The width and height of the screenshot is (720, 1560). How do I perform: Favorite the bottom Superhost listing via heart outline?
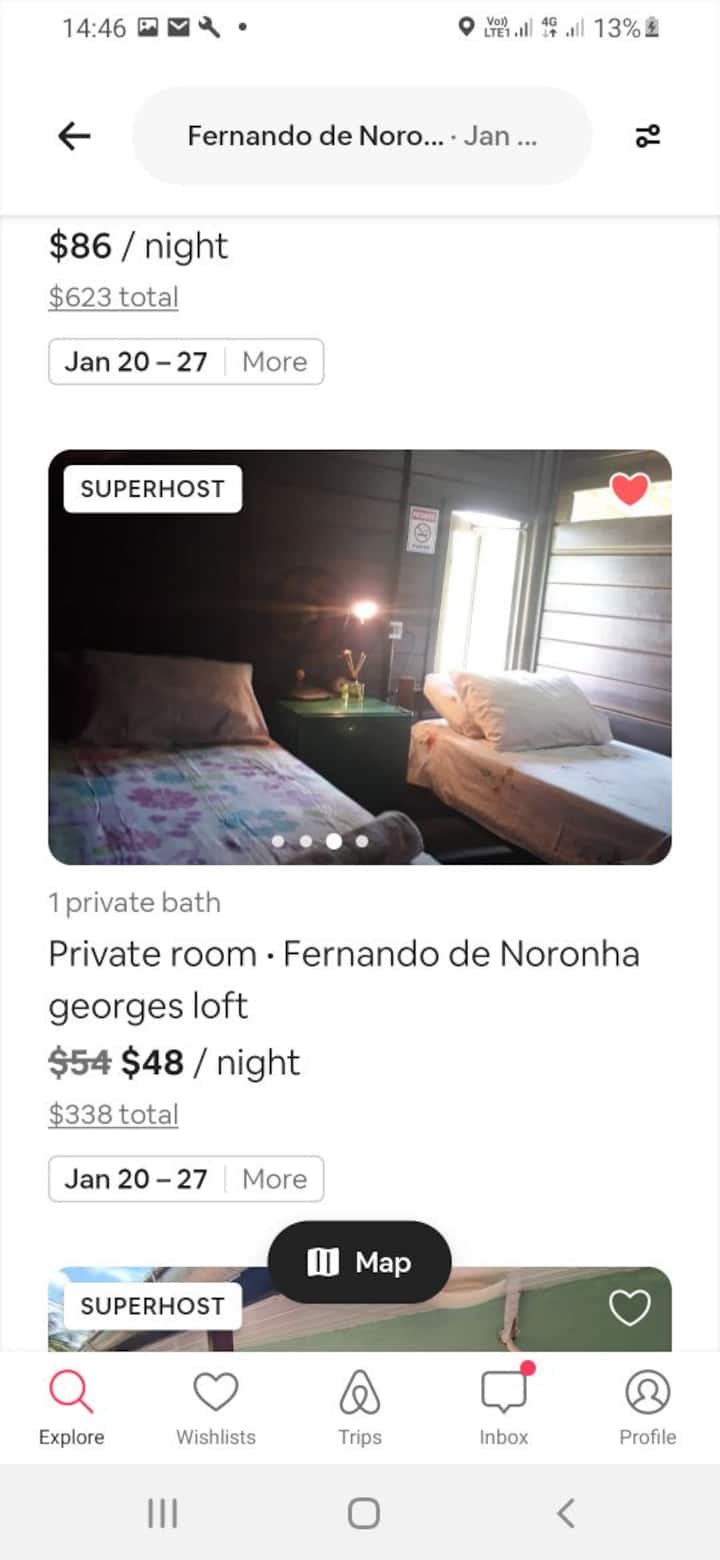(630, 1307)
